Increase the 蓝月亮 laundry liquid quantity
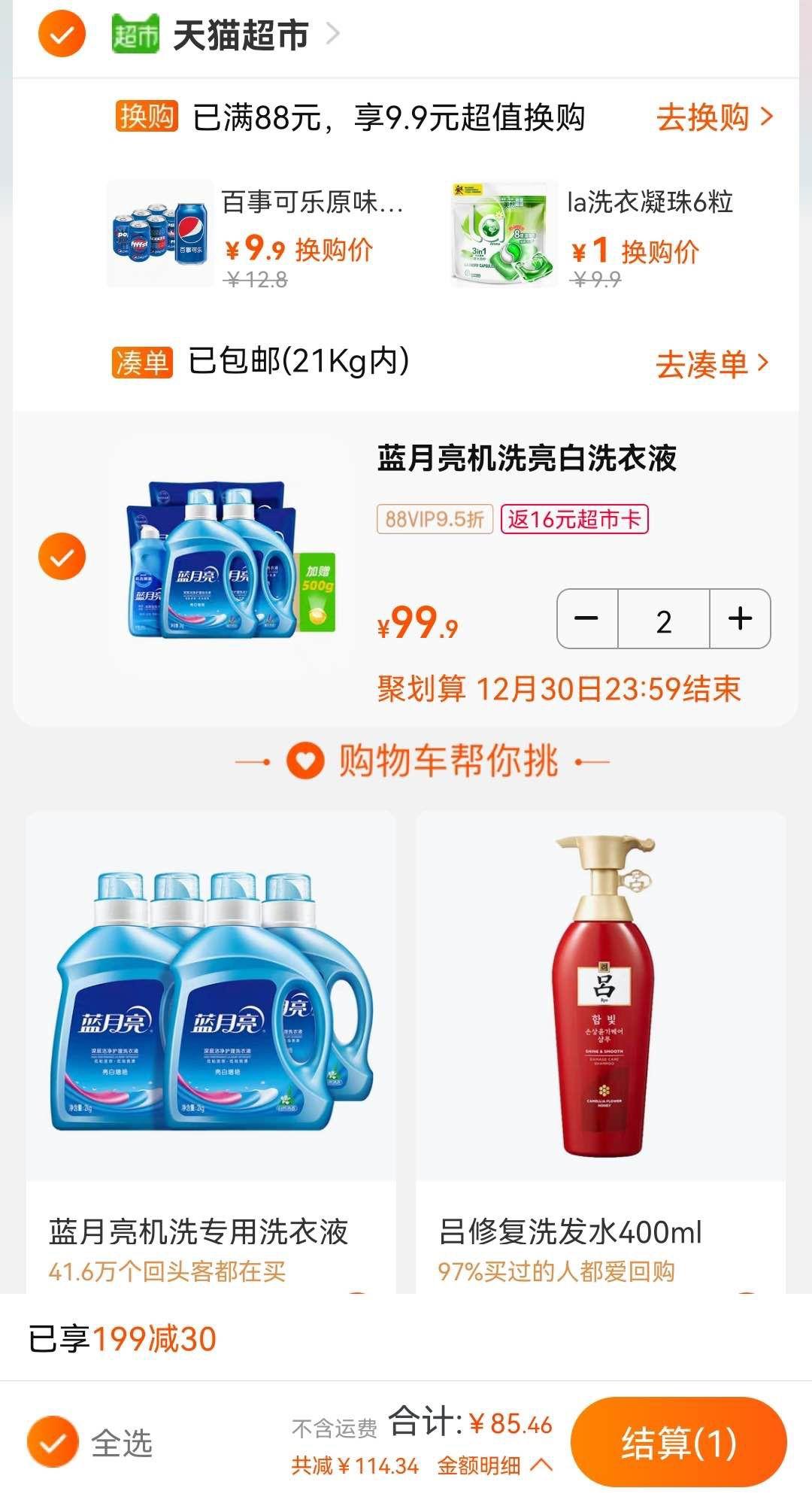Screen dimensions: 812x1503 [740, 619]
